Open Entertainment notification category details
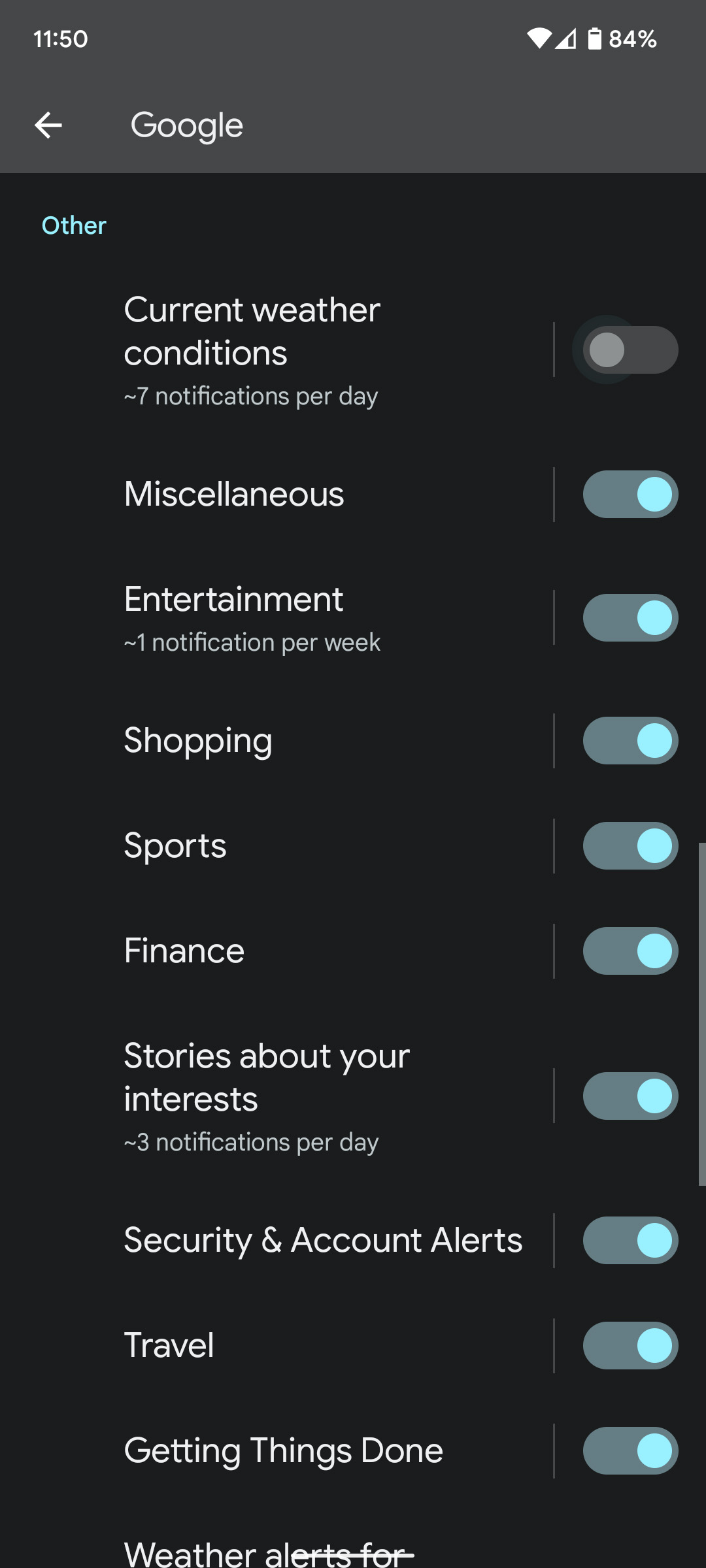Image resolution: width=706 pixels, height=1568 pixels. [294, 618]
